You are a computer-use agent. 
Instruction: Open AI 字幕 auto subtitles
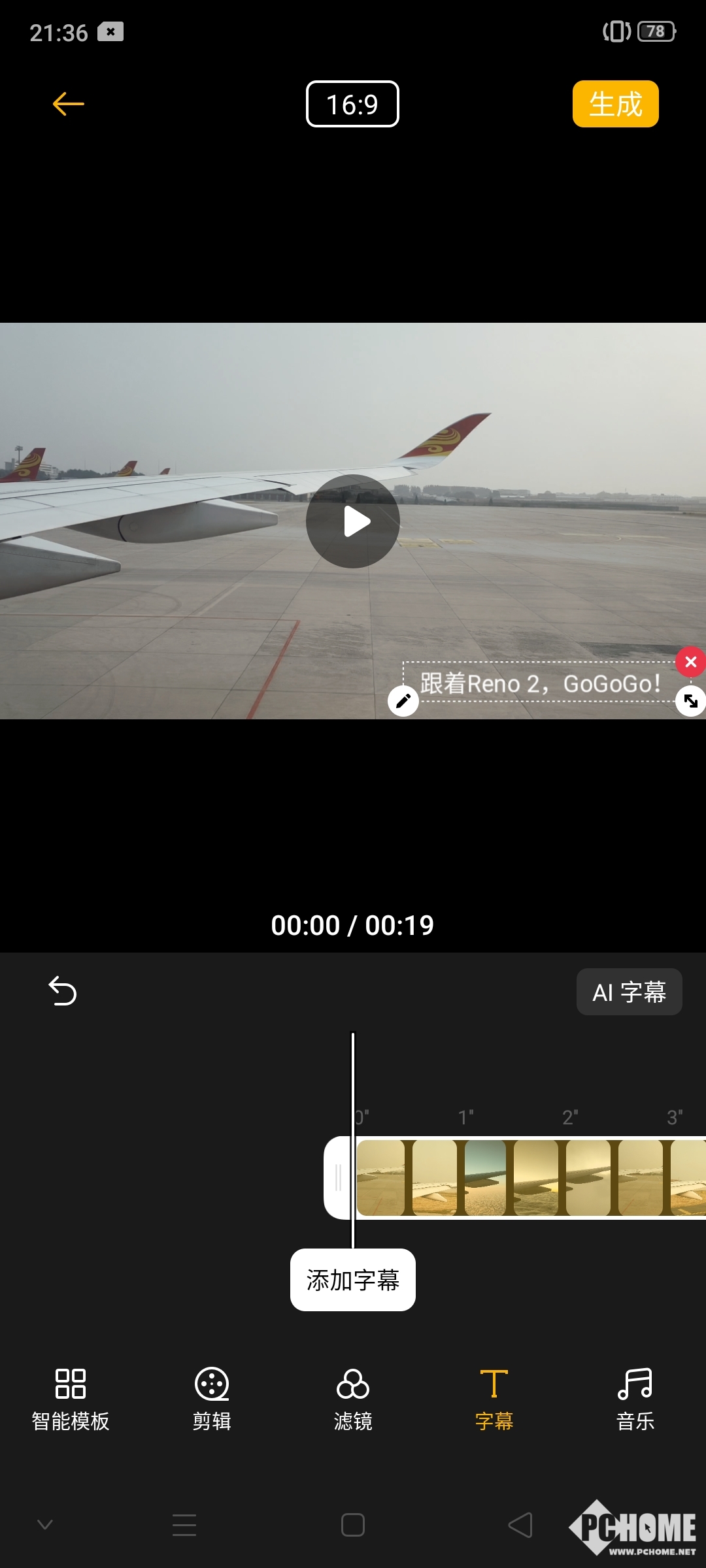[x=629, y=992]
